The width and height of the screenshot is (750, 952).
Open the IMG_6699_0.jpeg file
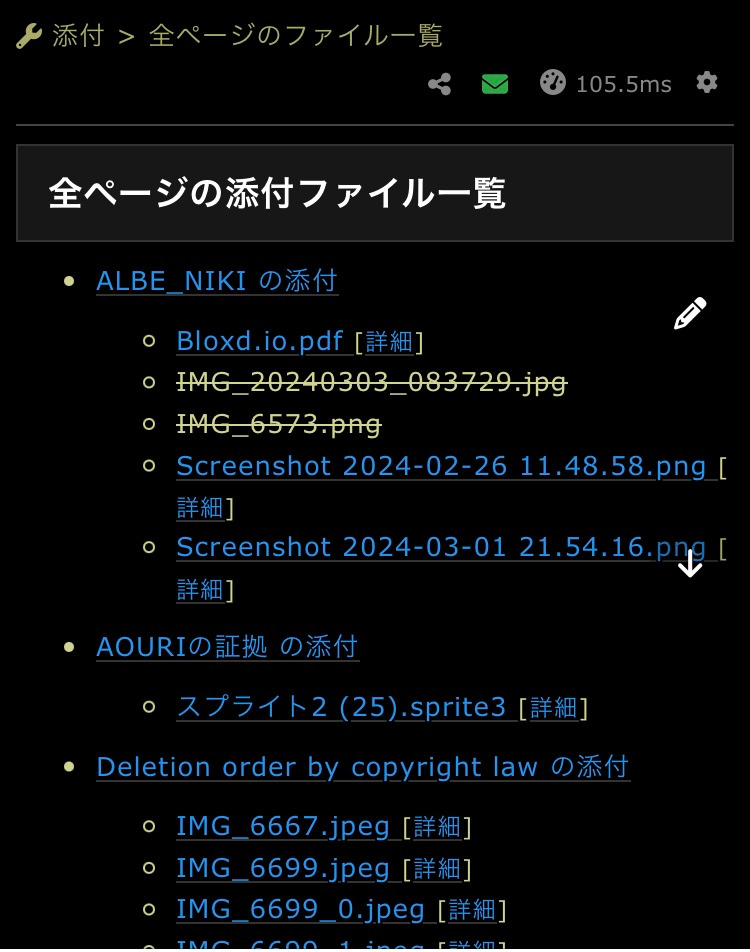[x=301, y=909]
